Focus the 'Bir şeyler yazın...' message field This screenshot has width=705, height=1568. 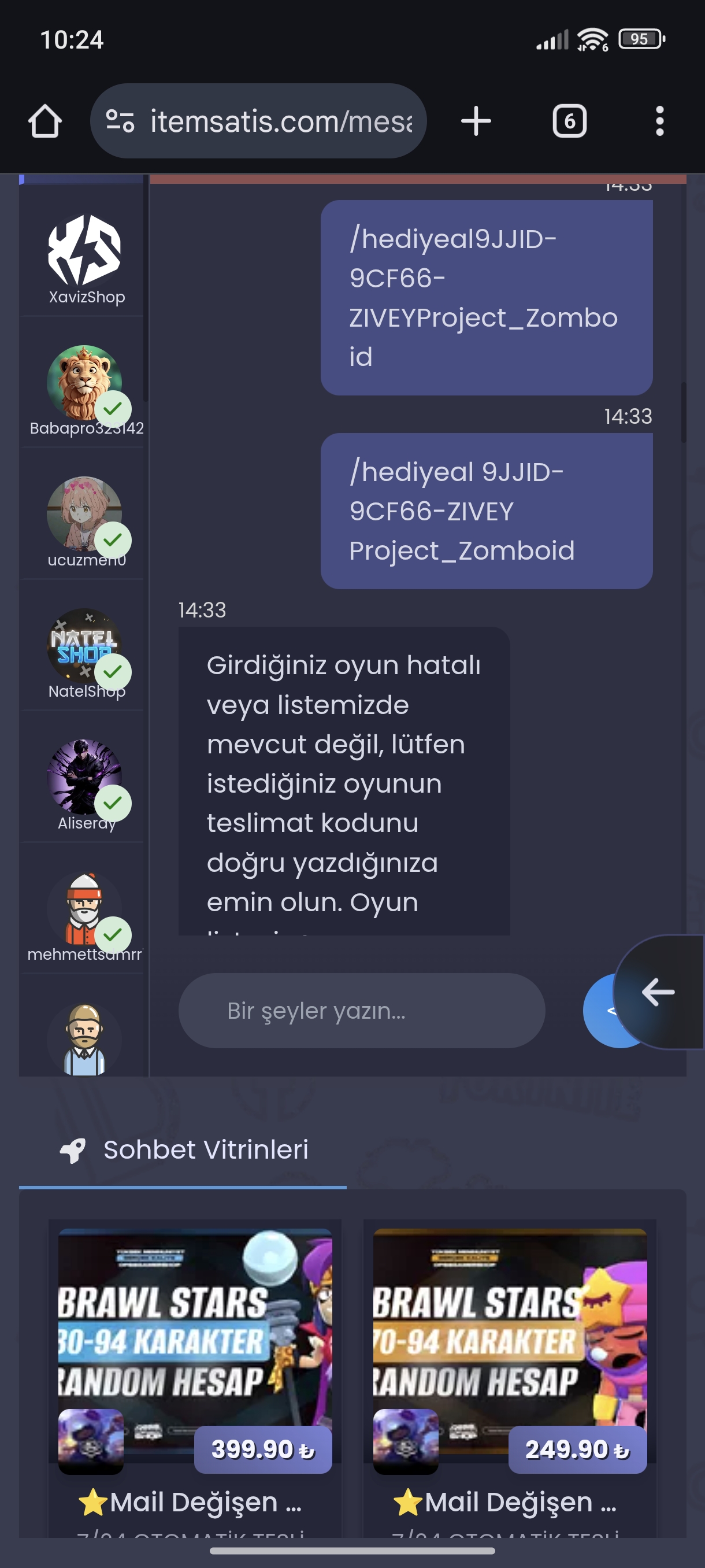pyautogui.click(x=362, y=1011)
